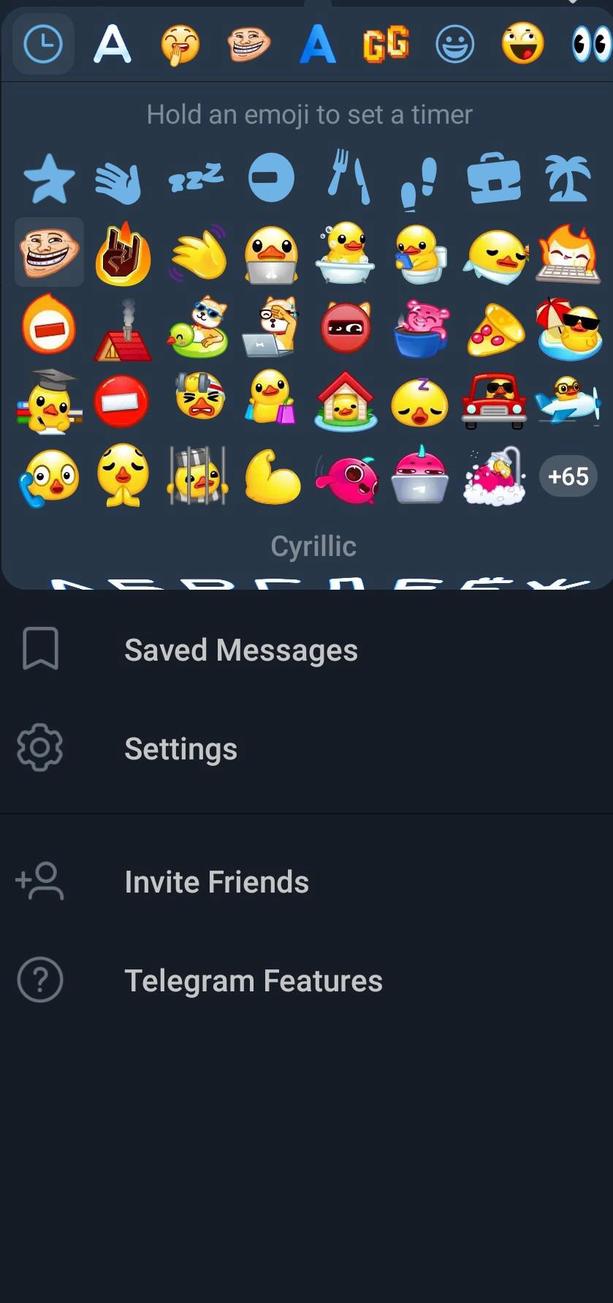Pick the briefcase work status emoji

pos(493,180)
